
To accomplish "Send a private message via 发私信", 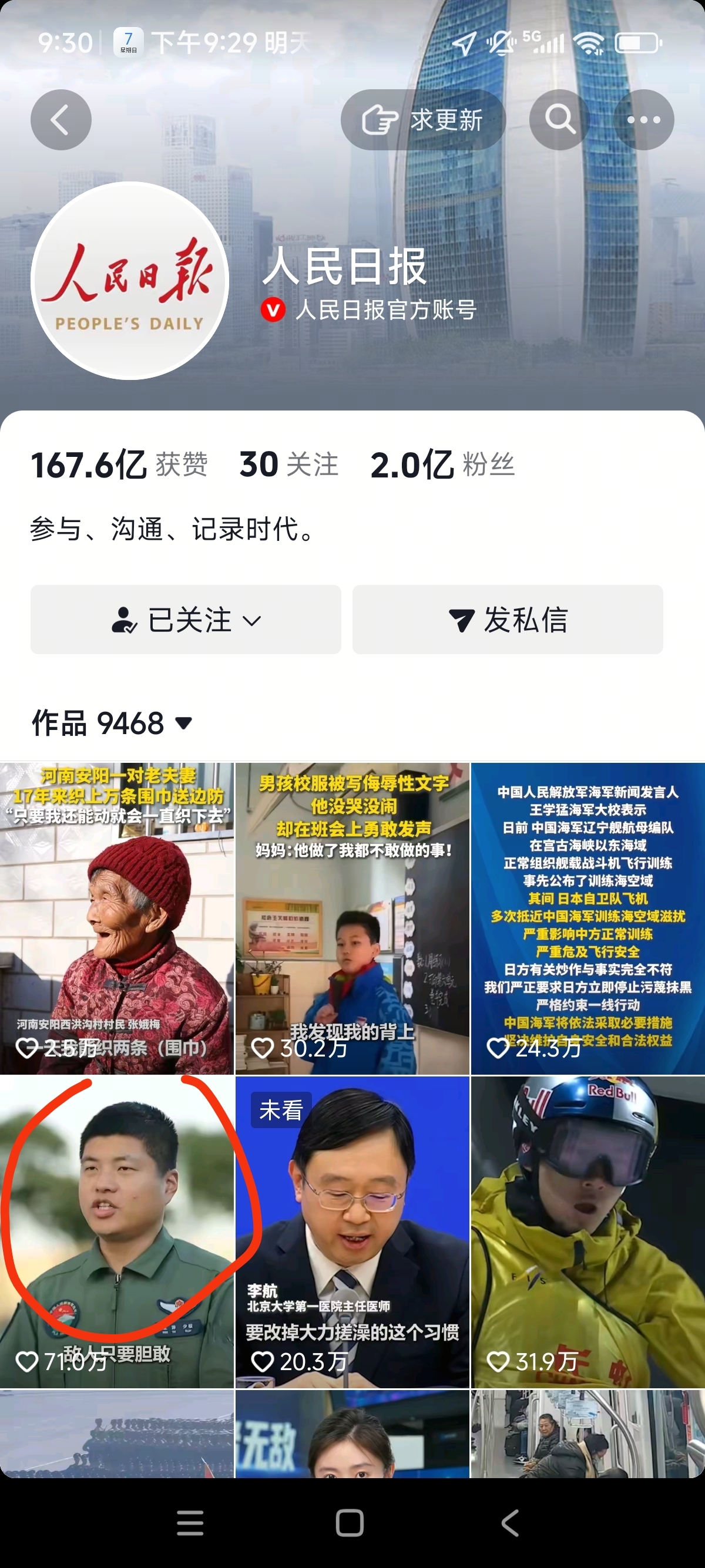I will (508, 620).
